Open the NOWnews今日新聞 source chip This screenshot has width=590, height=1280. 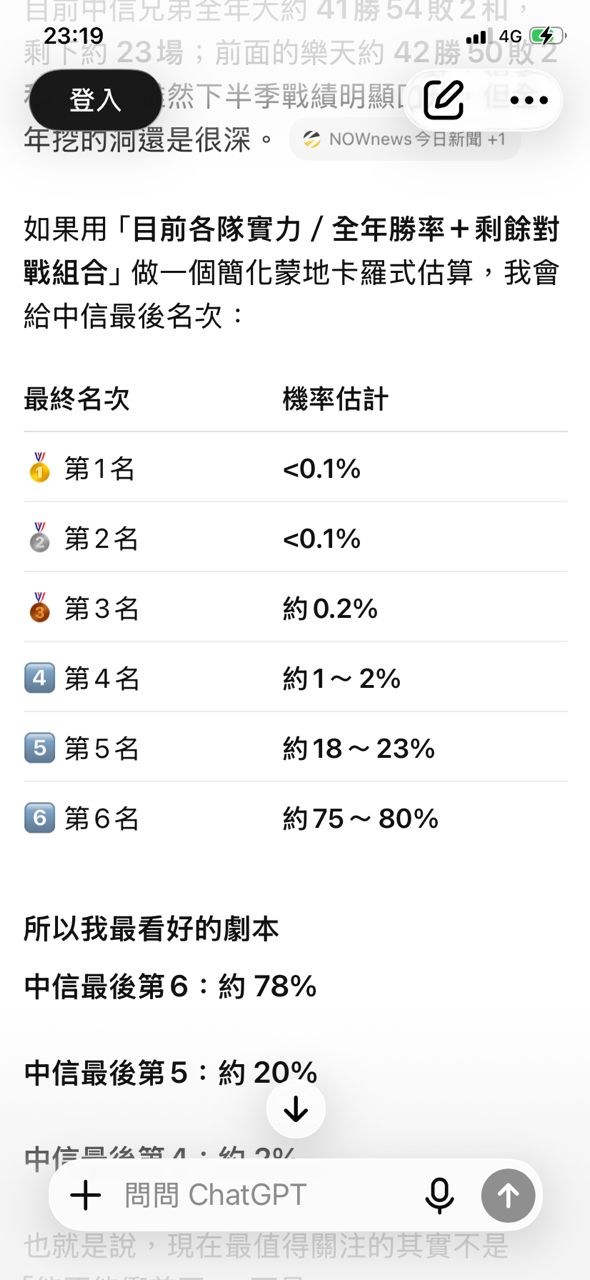(x=405, y=139)
